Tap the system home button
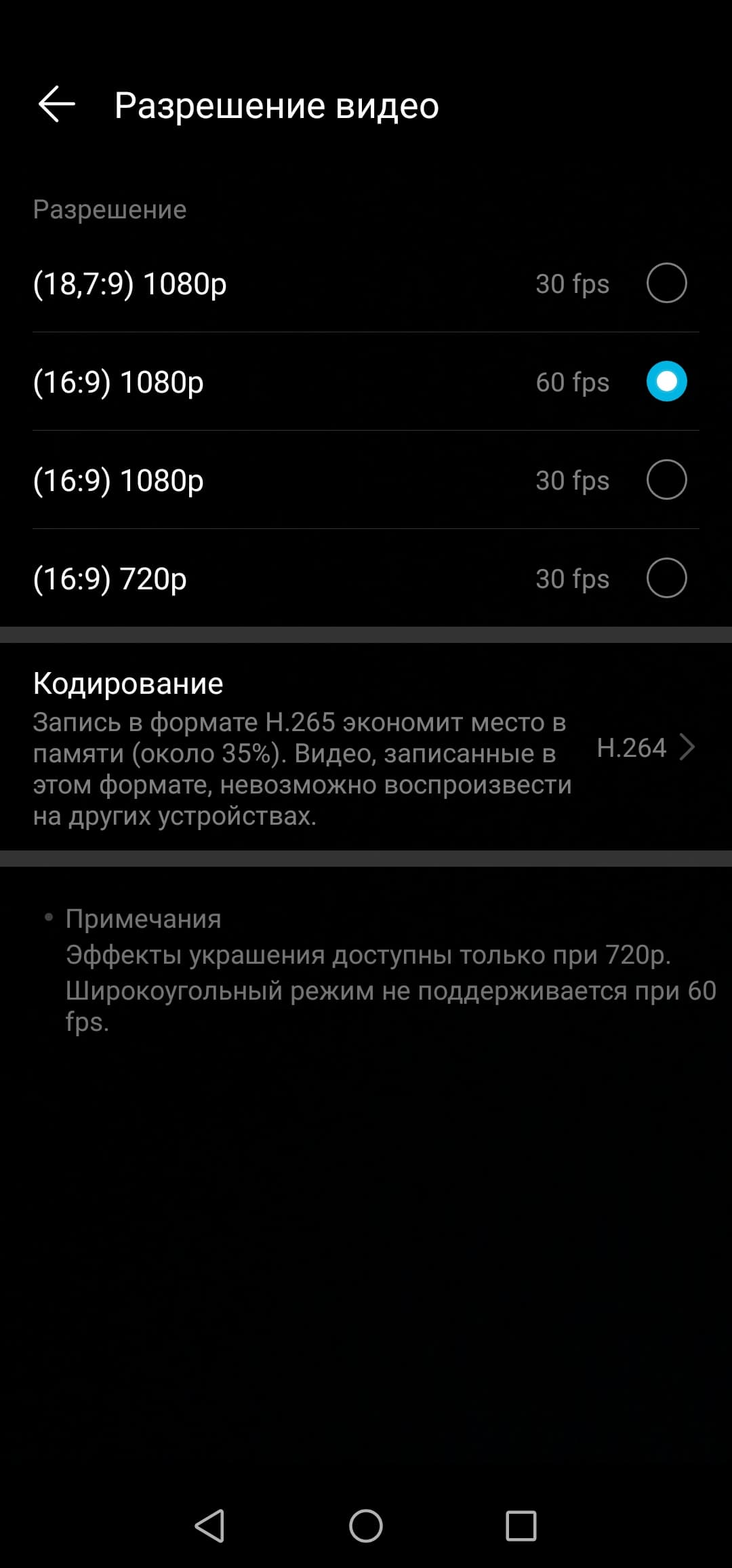Viewport: 732px width, 1568px height. 366,1526
